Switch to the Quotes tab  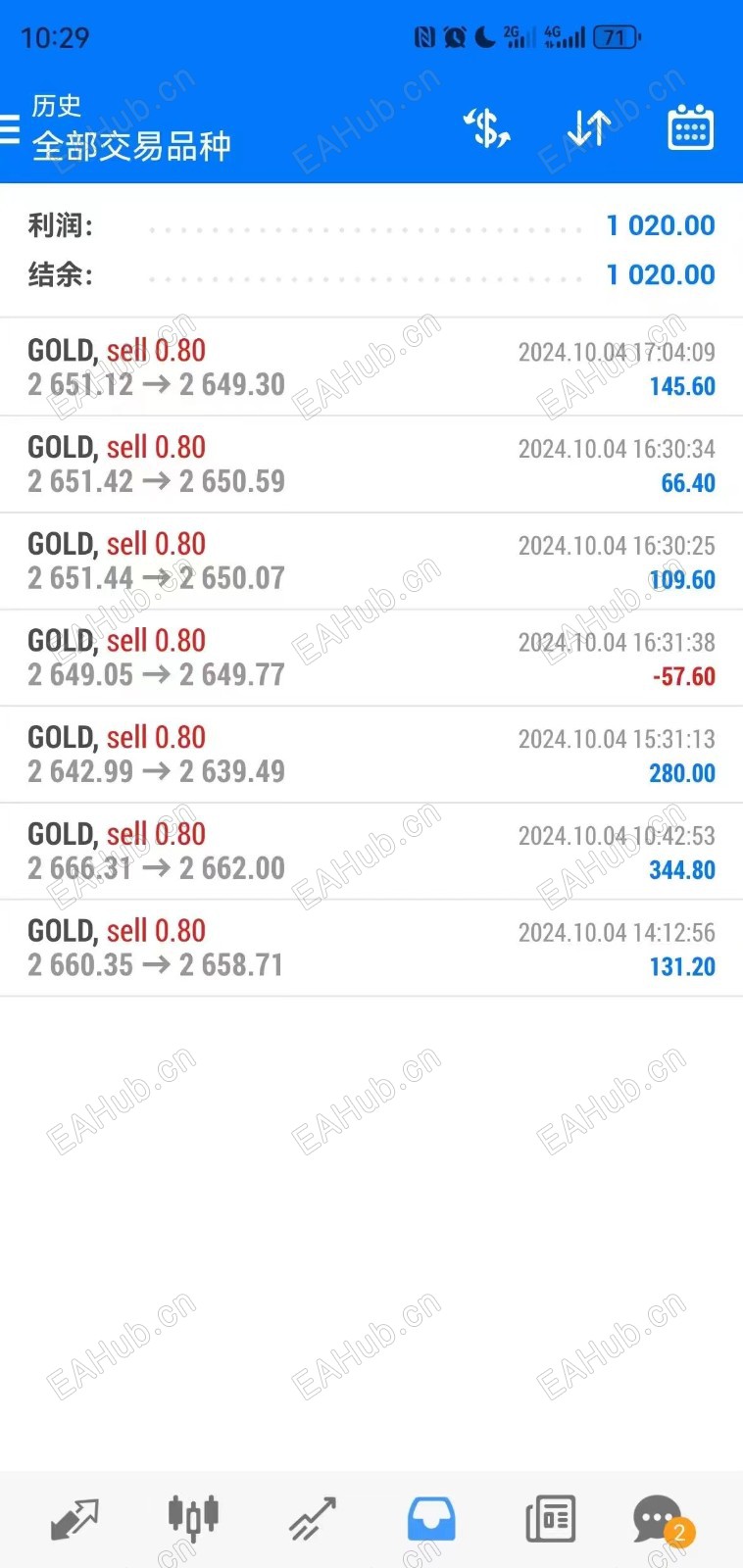tap(74, 1520)
